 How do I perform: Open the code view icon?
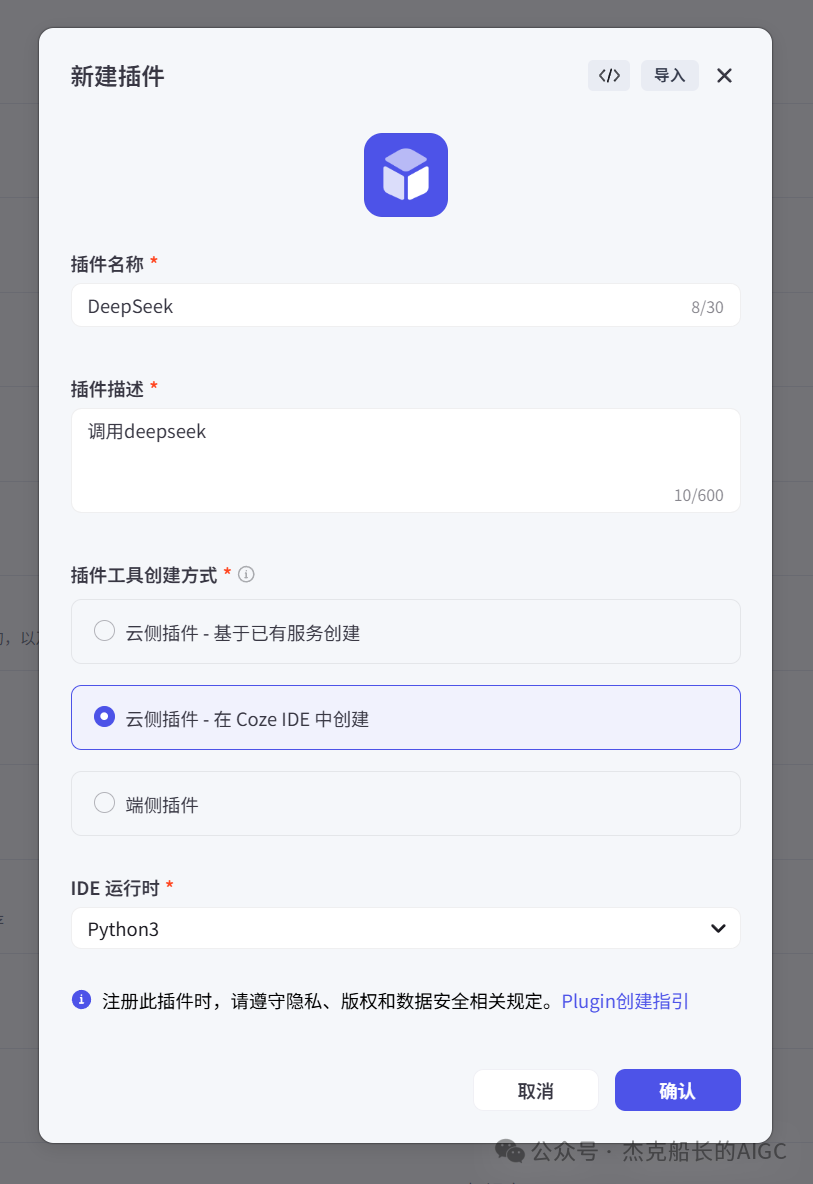coord(608,75)
